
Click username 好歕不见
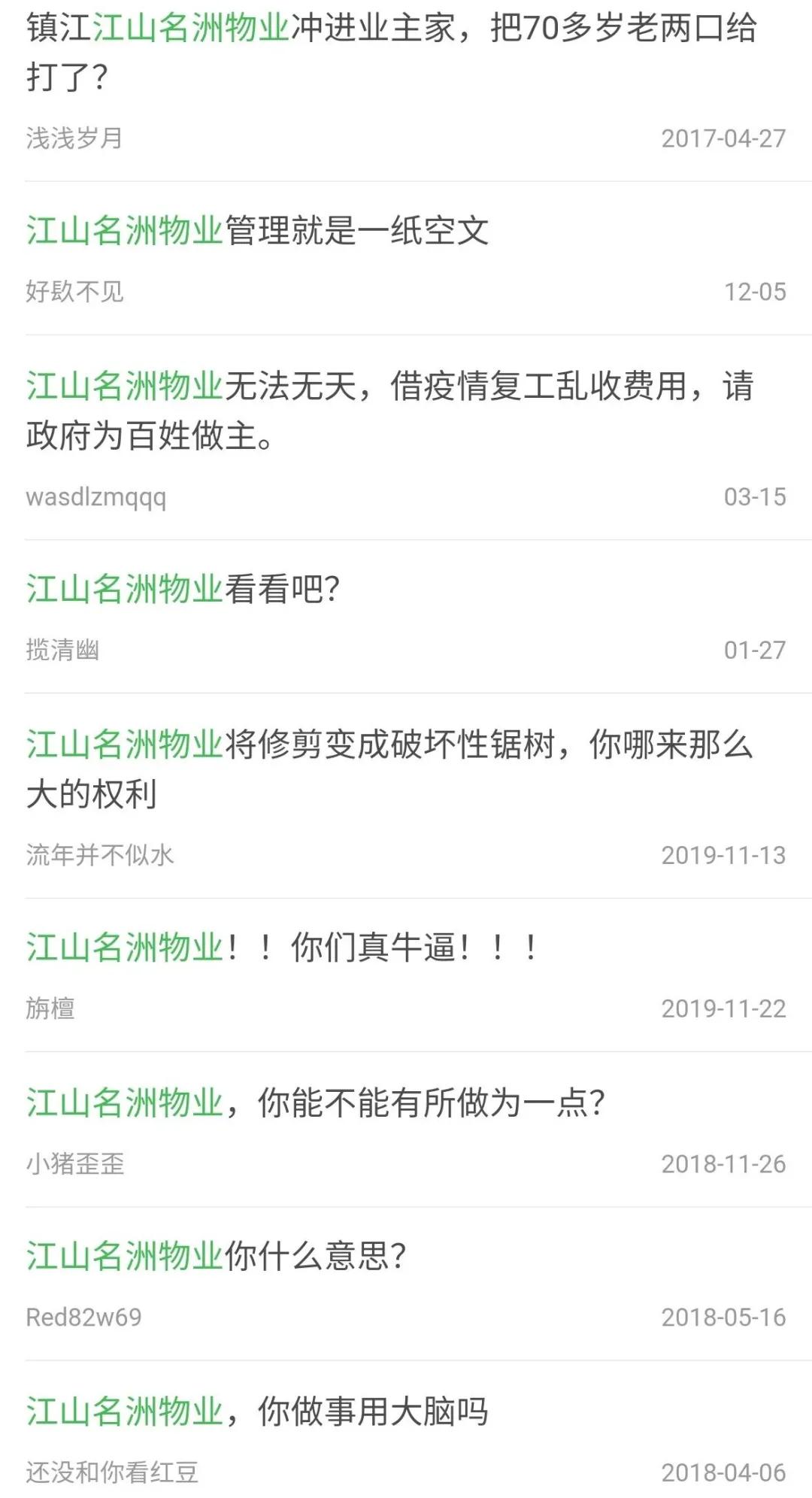pos(75,293)
